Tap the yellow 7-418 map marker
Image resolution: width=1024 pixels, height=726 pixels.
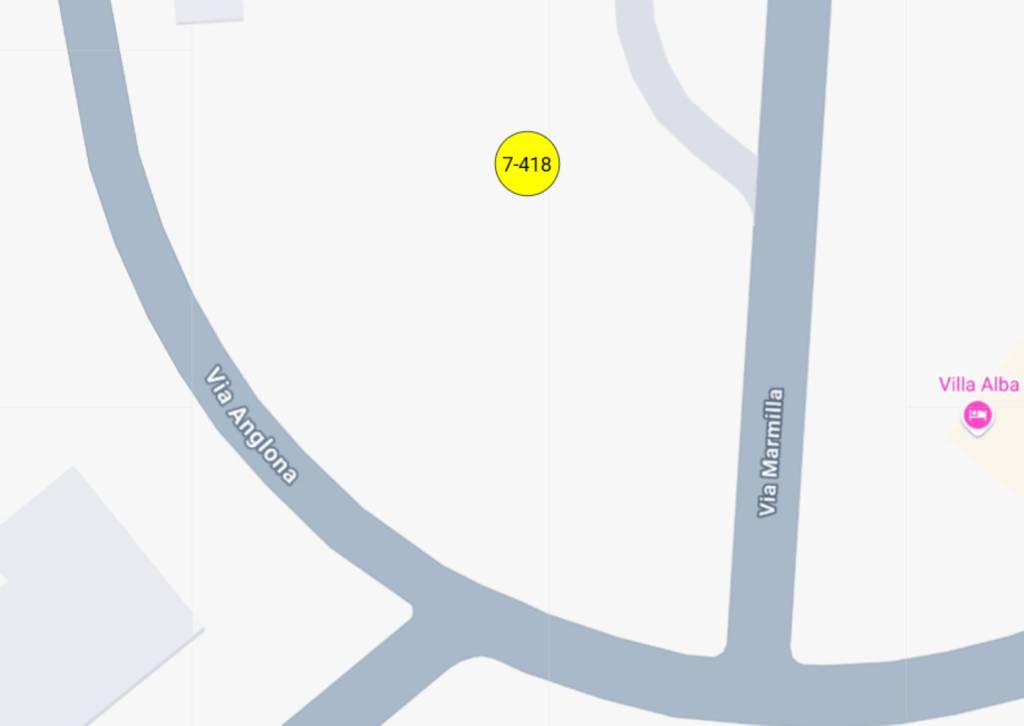point(527,164)
